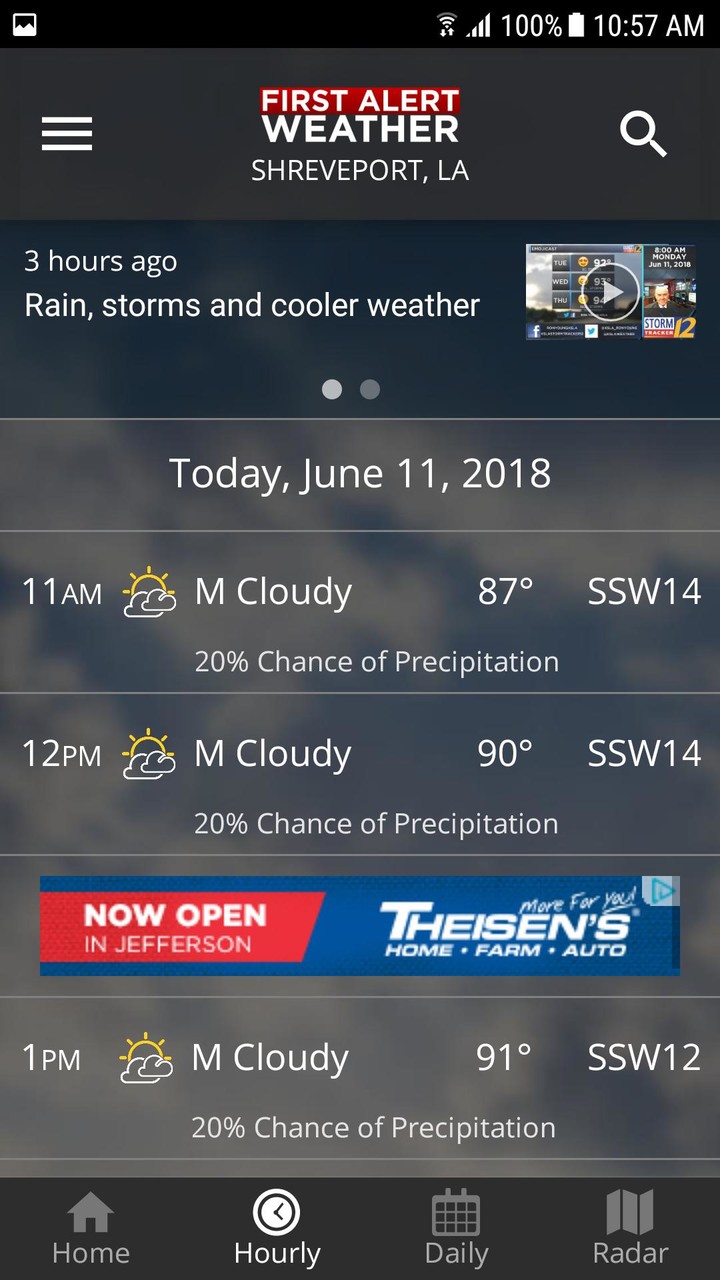Expand the 1PM forecast details
Image resolution: width=720 pixels, height=1280 pixels.
[360, 1080]
